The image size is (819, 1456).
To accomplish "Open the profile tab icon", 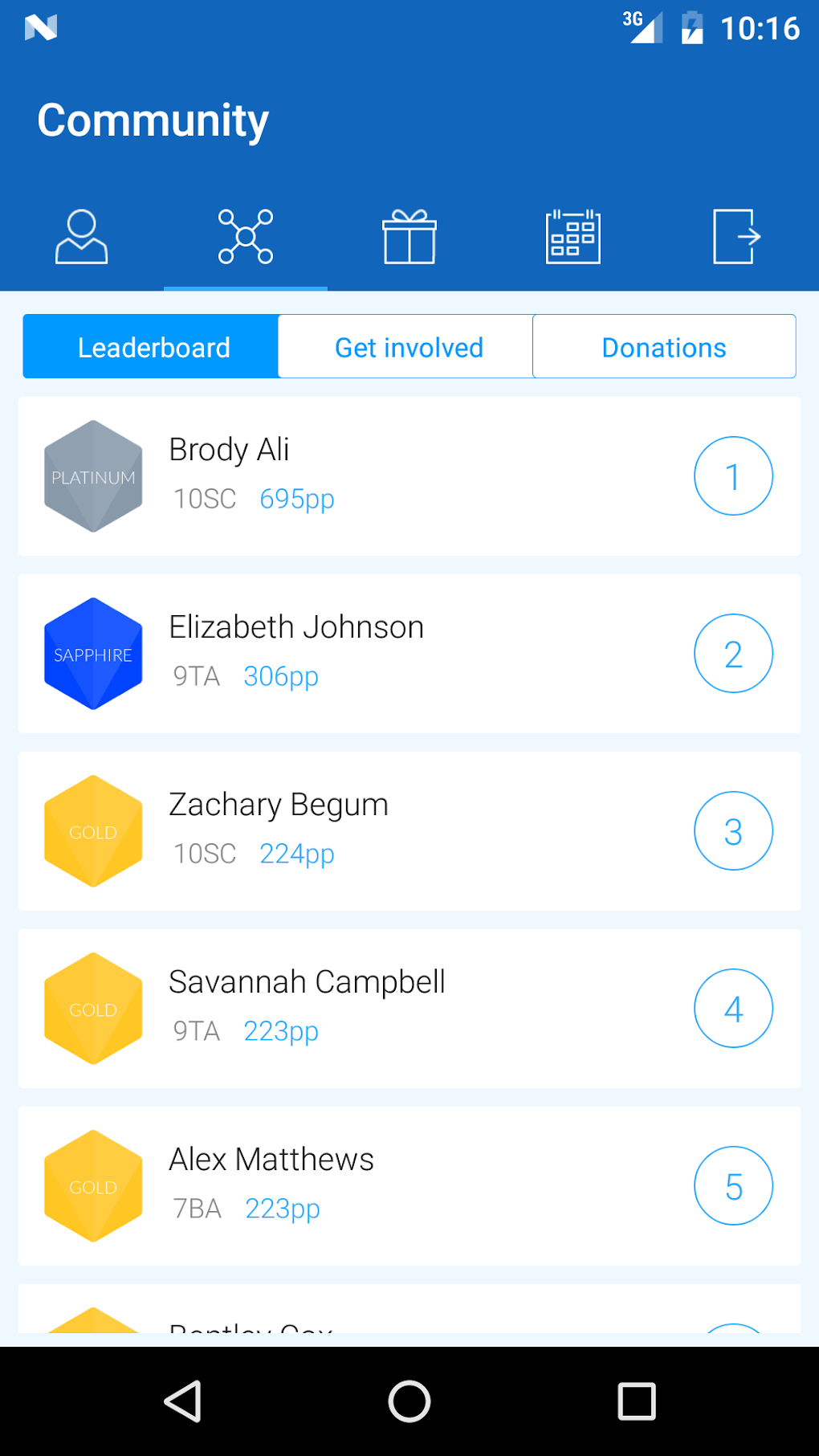I will pyautogui.click(x=81, y=237).
